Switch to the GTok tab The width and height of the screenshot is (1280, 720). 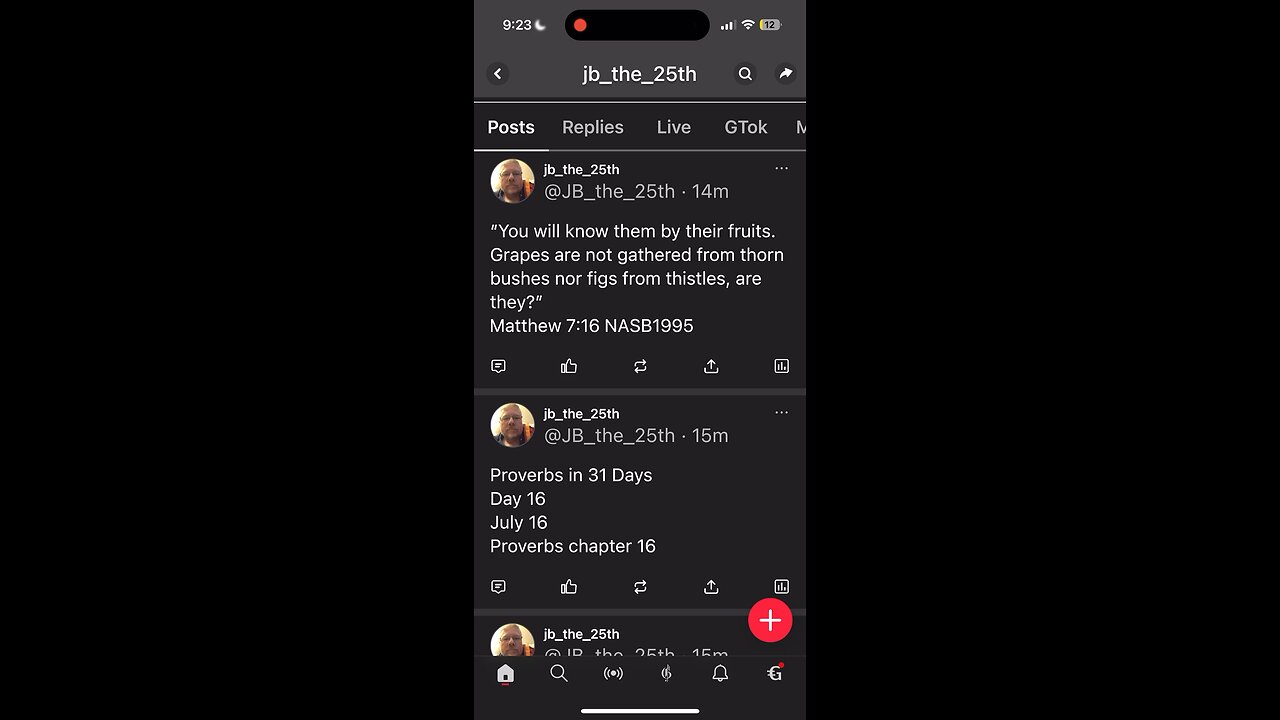click(x=745, y=127)
